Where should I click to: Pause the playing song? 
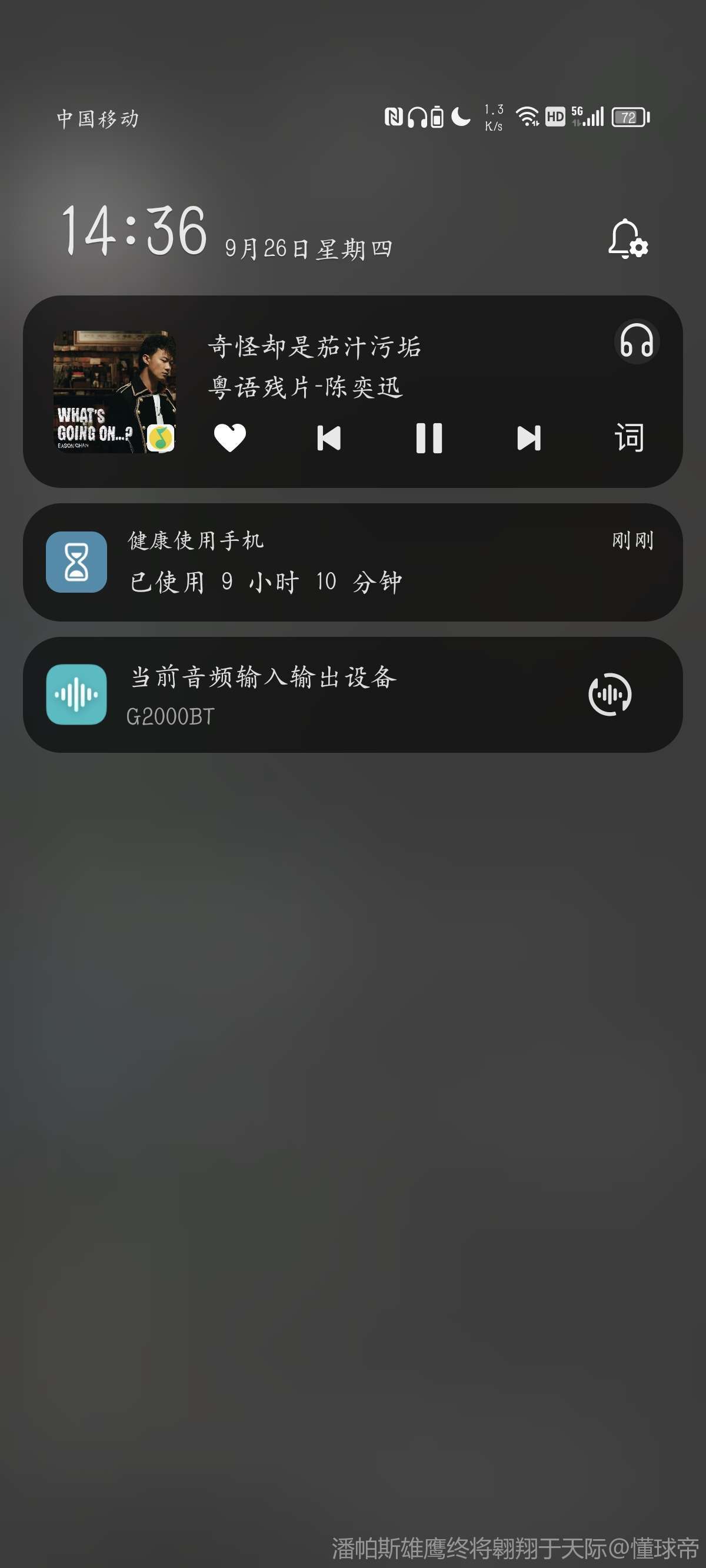pyautogui.click(x=428, y=438)
